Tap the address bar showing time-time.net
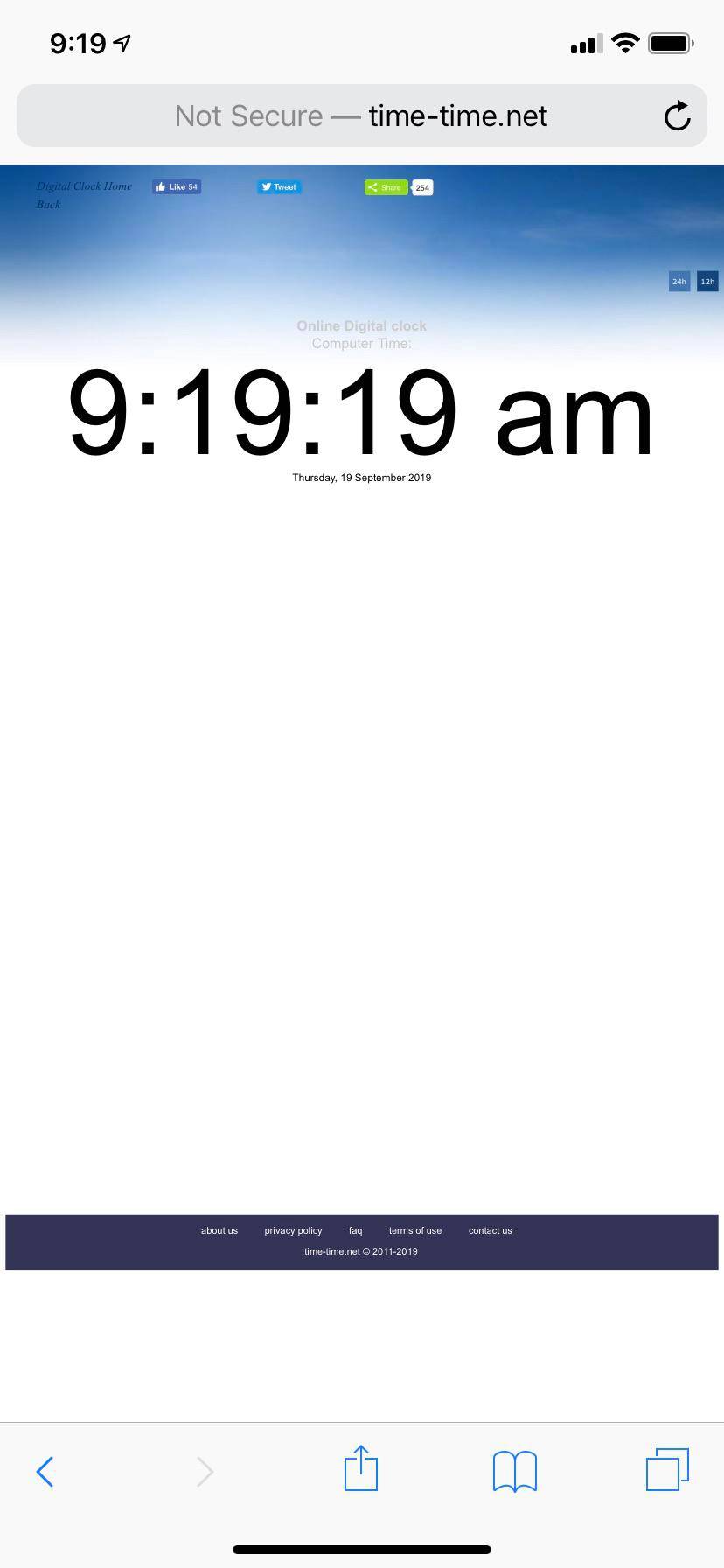This screenshot has height=1568, width=724. click(360, 116)
